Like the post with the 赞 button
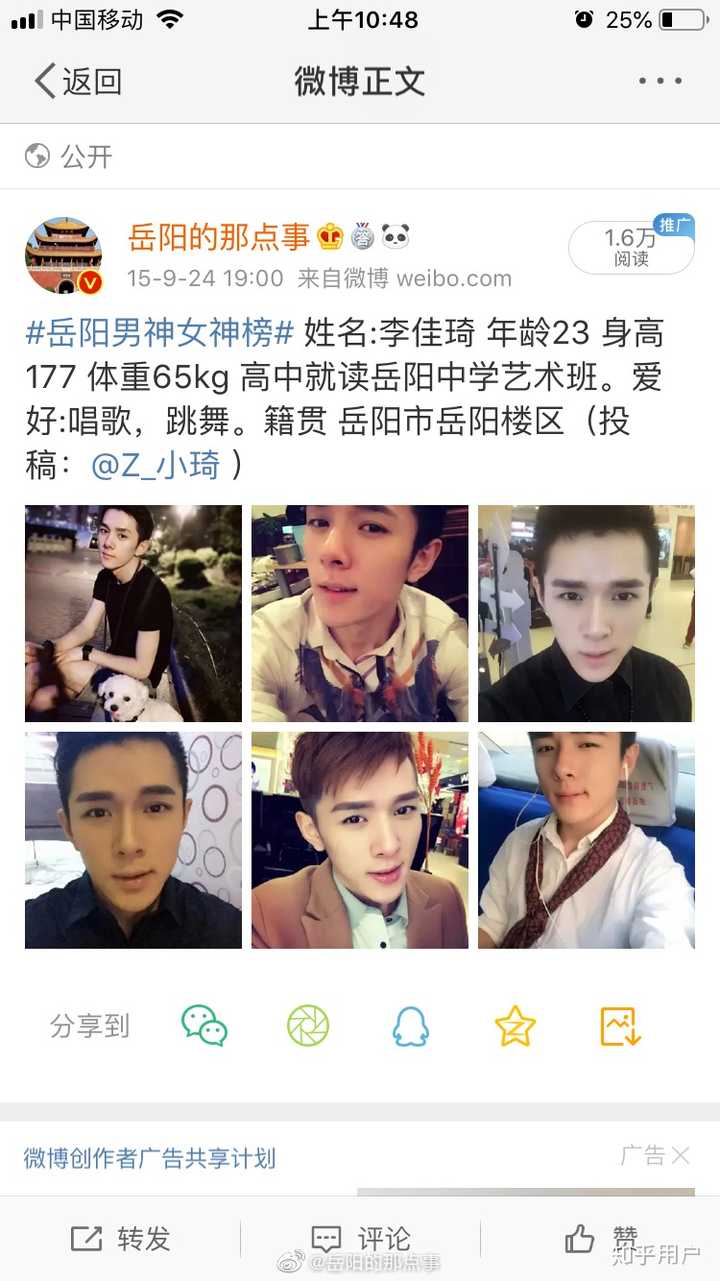Viewport: 720px width, 1281px height. [600, 1239]
